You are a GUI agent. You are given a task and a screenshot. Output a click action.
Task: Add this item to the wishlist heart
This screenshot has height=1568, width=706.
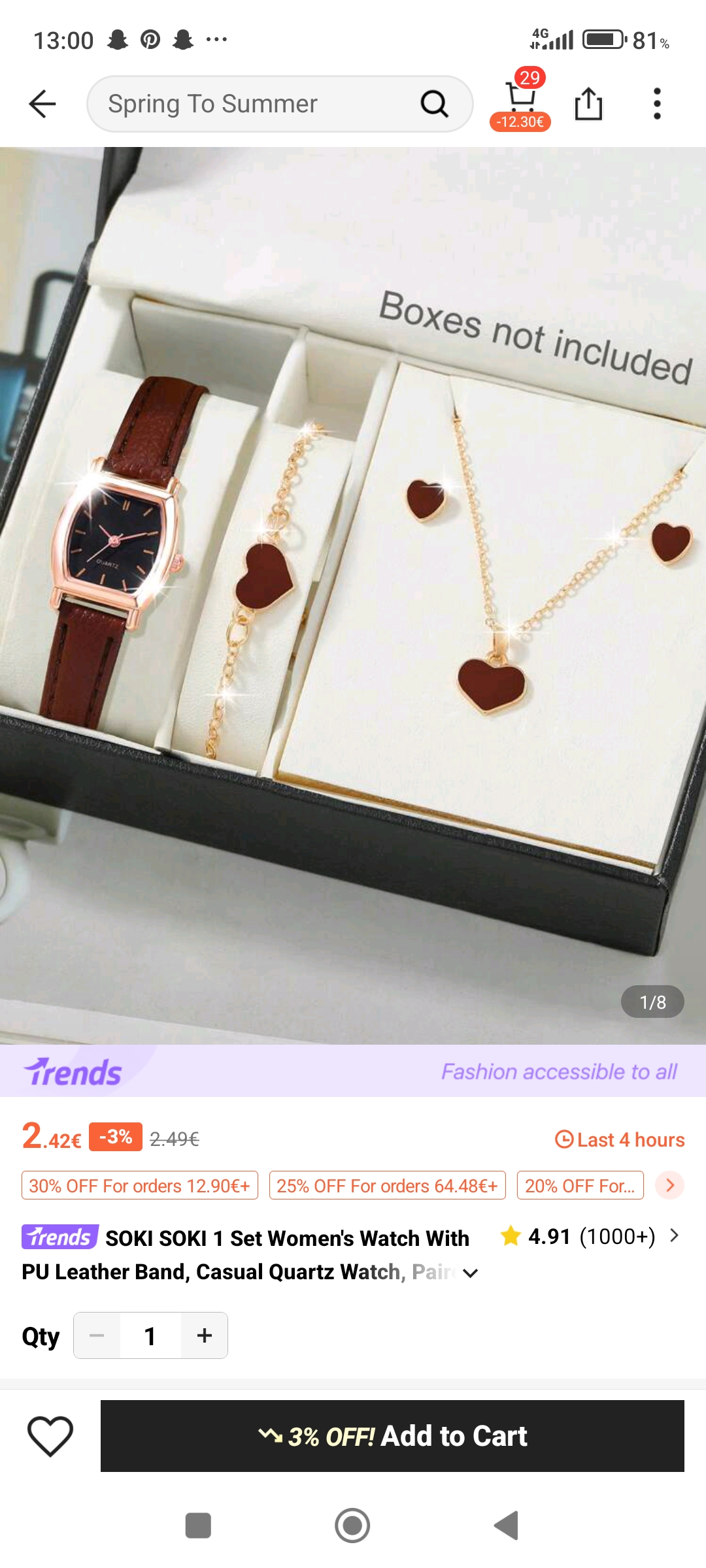click(50, 1435)
